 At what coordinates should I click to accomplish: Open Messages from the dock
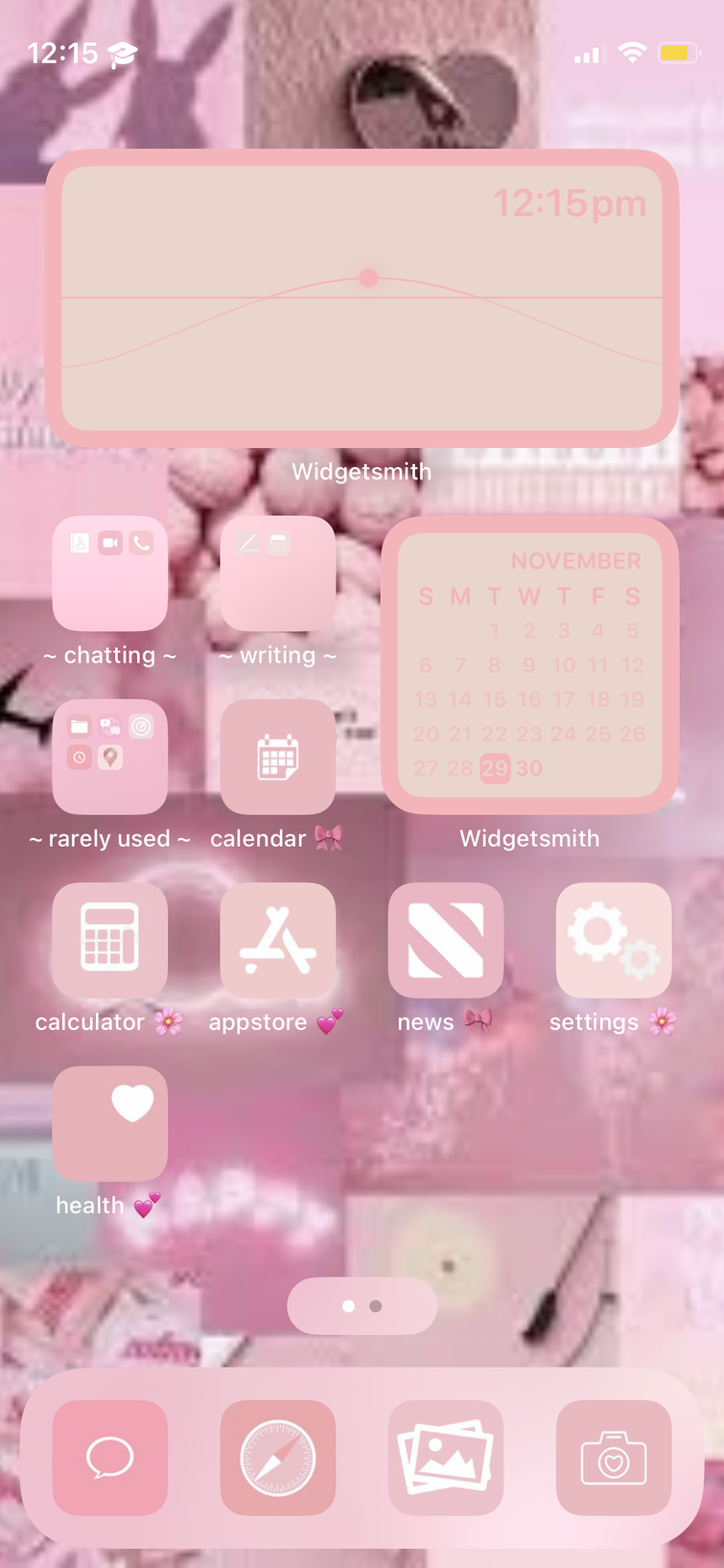[x=110, y=1458]
